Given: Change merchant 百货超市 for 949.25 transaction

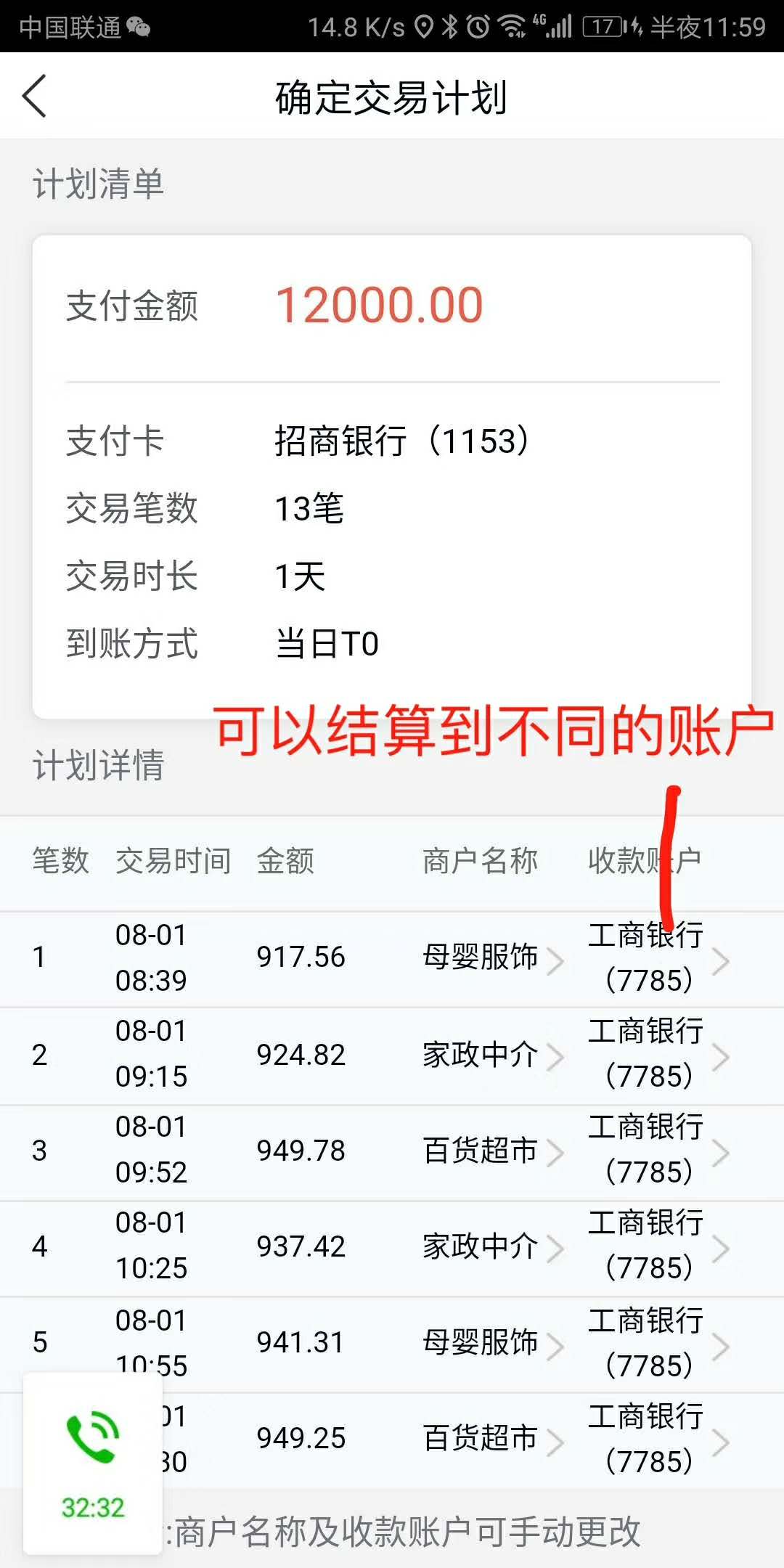Looking at the screenshot, I should pos(493,1439).
